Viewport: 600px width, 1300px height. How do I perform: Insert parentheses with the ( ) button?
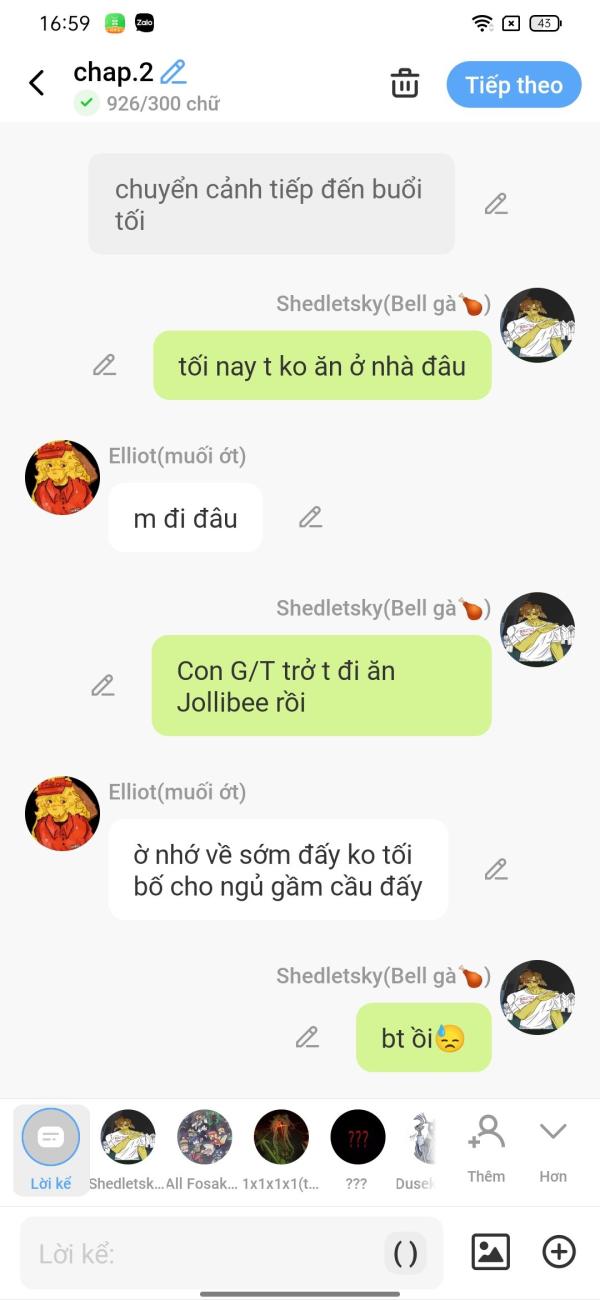pos(405,1253)
